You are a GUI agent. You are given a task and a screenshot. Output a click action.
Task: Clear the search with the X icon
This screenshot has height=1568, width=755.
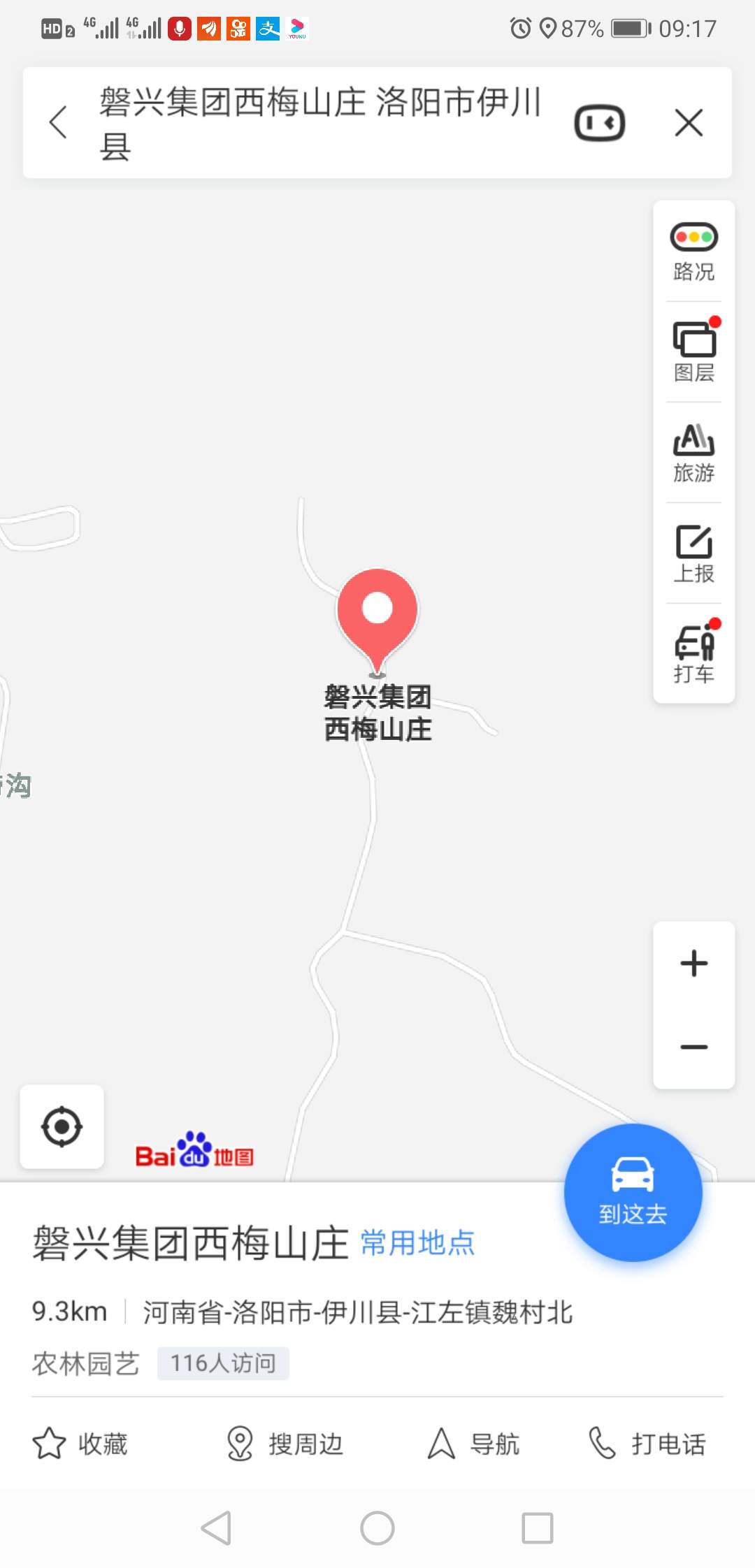(689, 123)
